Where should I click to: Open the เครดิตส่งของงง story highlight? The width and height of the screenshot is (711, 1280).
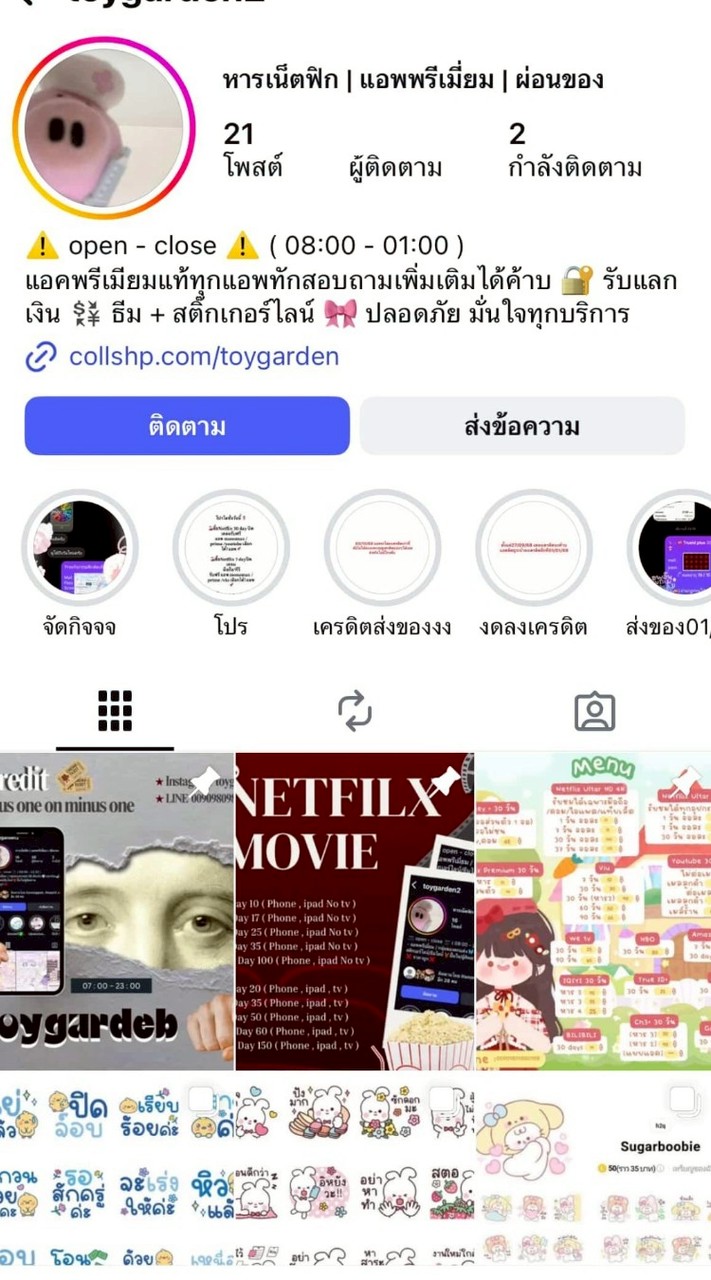[x=382, y=547]
